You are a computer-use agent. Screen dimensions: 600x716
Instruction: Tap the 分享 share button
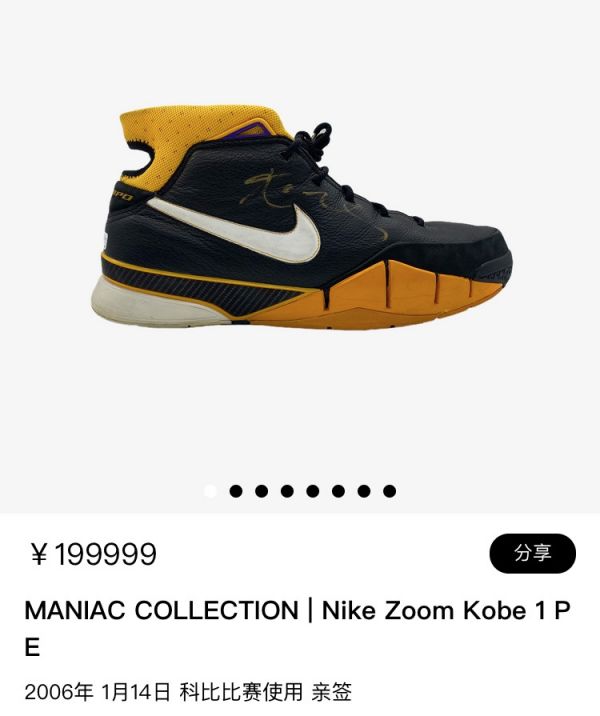[532, 554]
